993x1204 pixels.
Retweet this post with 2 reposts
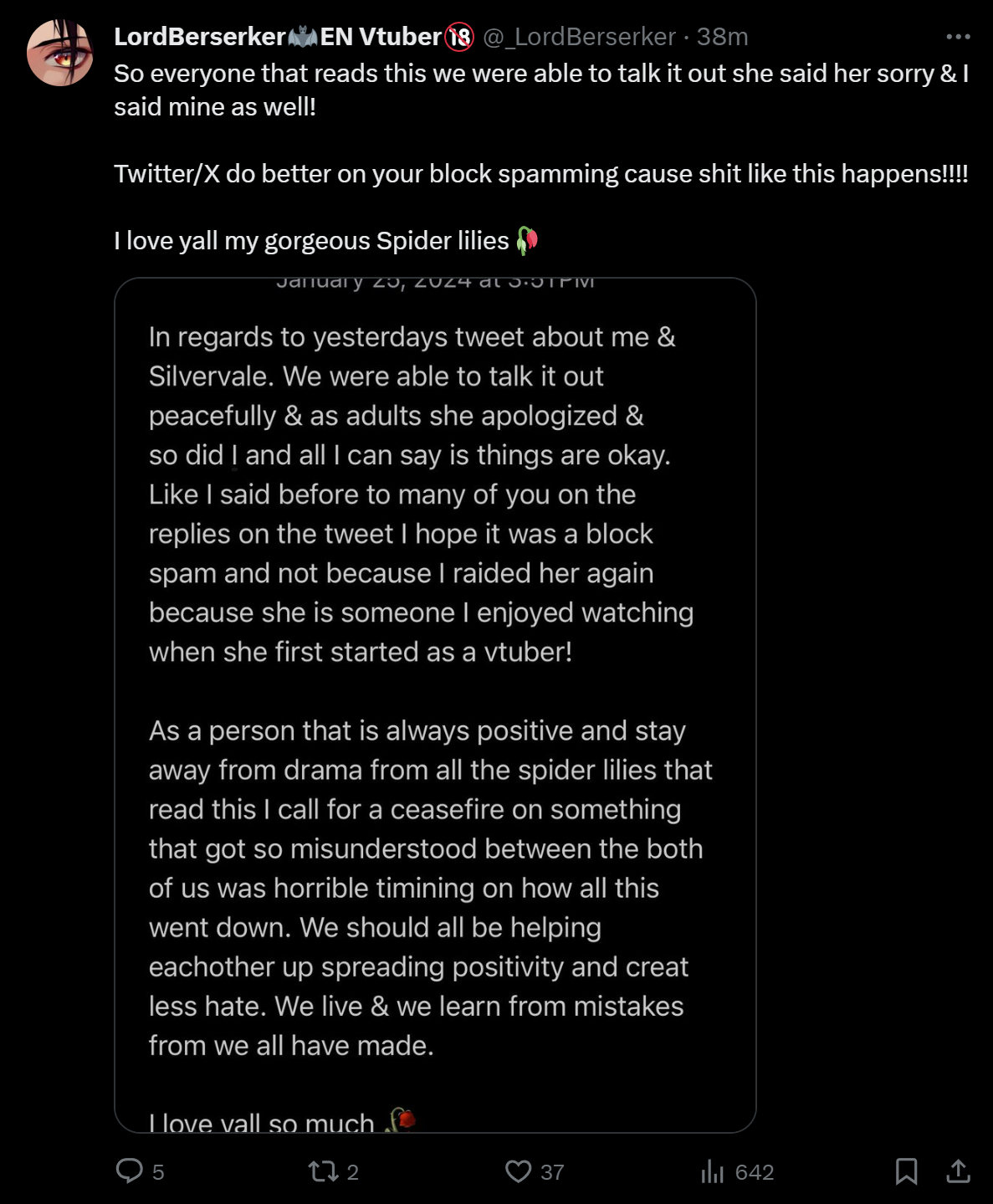coord(323,1171)
